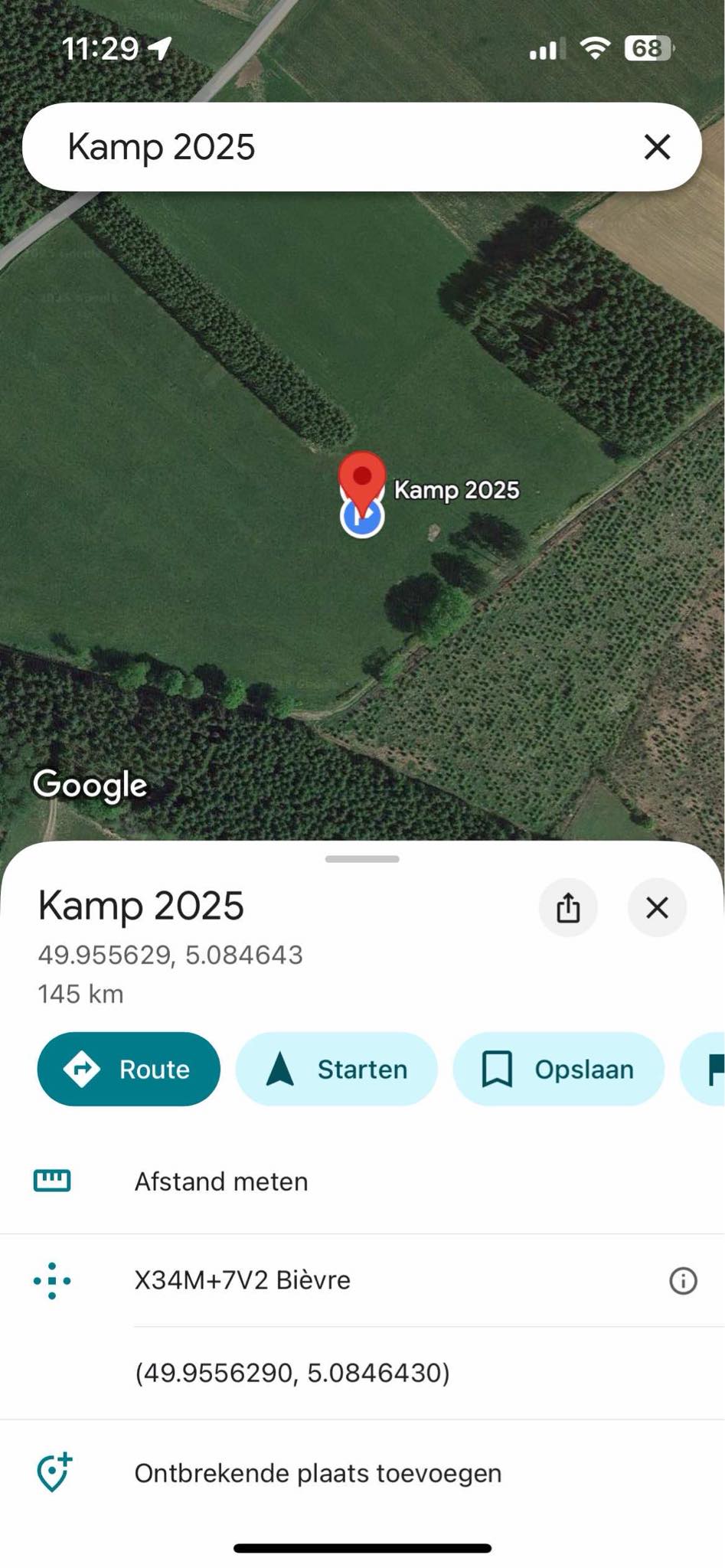Image resolution: width=725 pixels, height=1568 pixels.
Task: Choose Ontbrekende plaats toevoegen
Action: click(318, 1473)
